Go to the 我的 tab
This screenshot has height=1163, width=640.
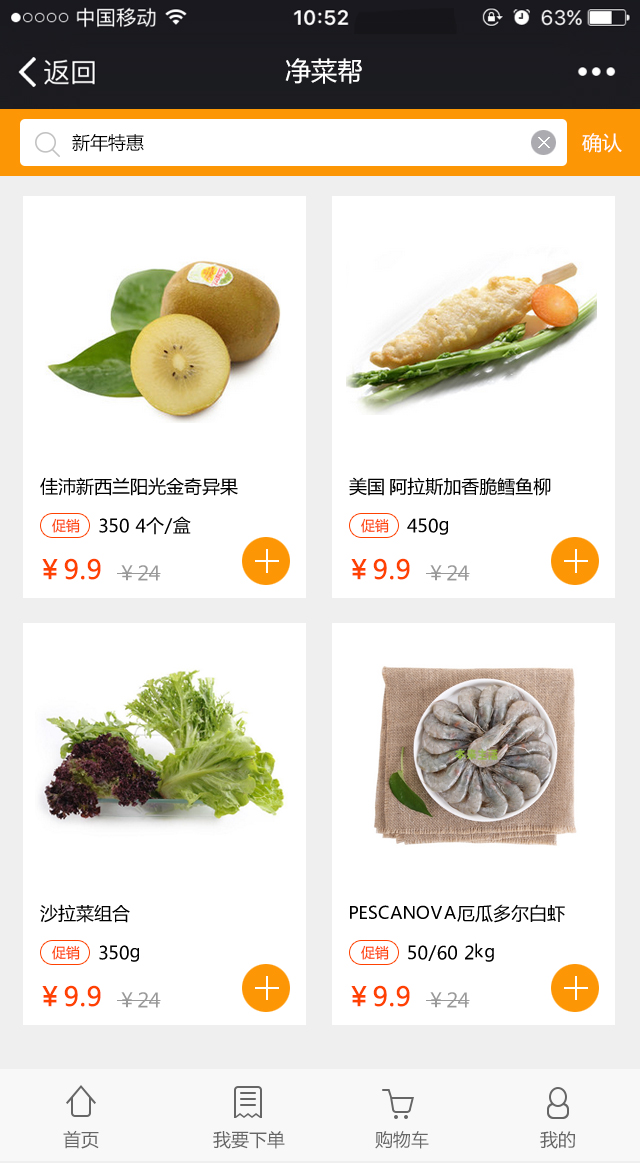(558, 1116)
